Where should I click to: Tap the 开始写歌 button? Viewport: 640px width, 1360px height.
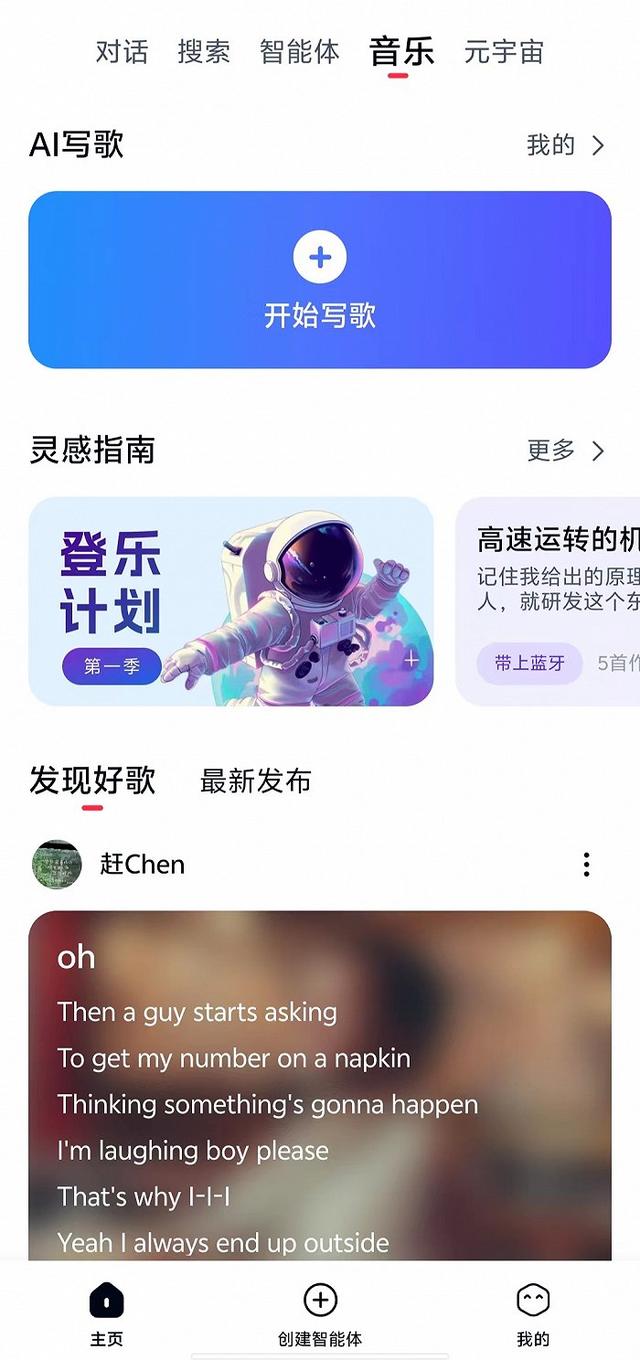320,280
